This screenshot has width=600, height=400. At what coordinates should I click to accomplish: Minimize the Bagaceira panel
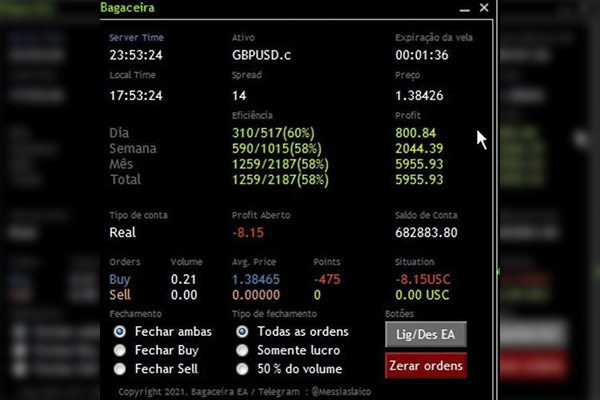click(466, 8)
